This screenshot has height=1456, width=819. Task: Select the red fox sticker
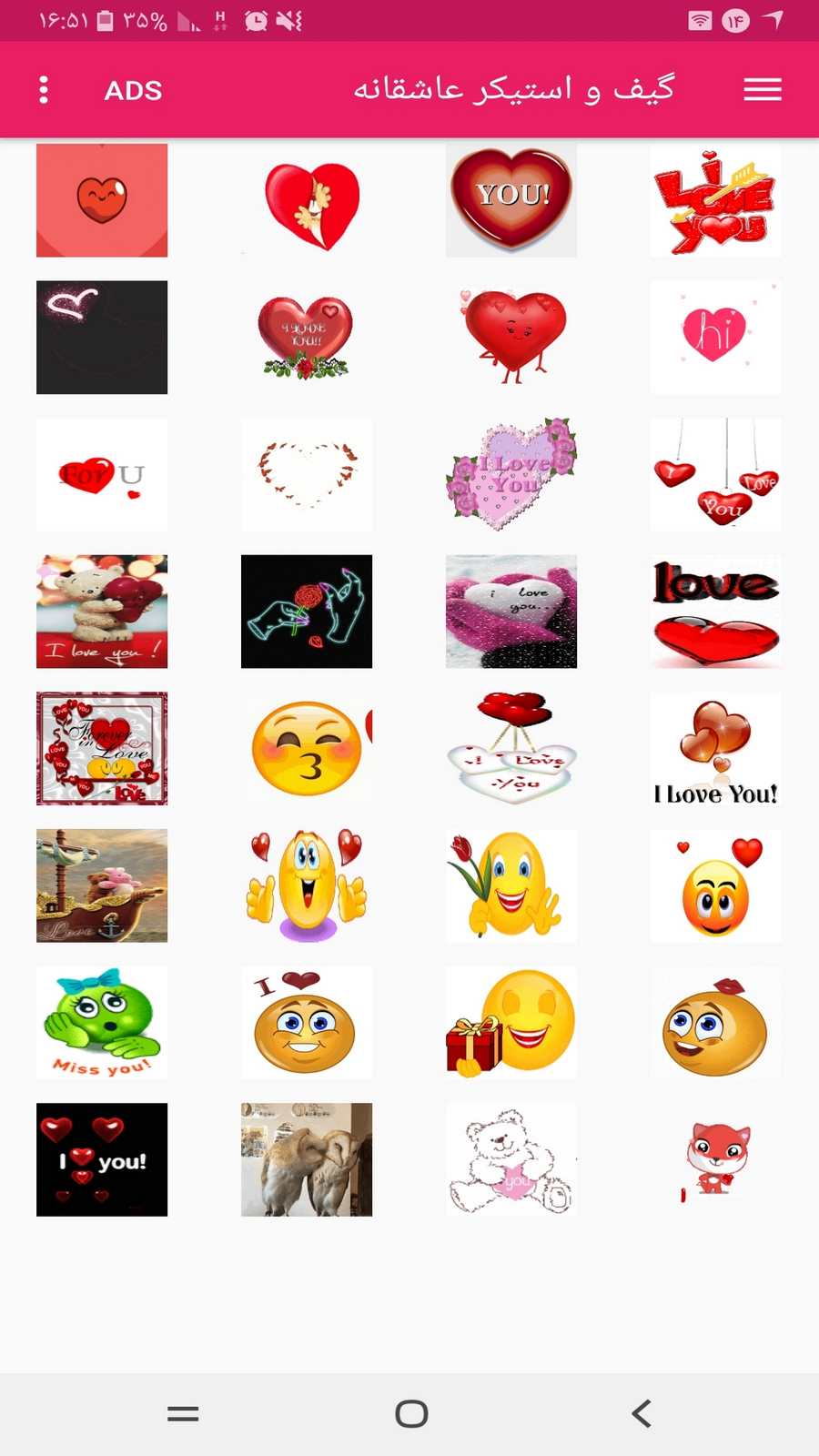(715, 1159)
